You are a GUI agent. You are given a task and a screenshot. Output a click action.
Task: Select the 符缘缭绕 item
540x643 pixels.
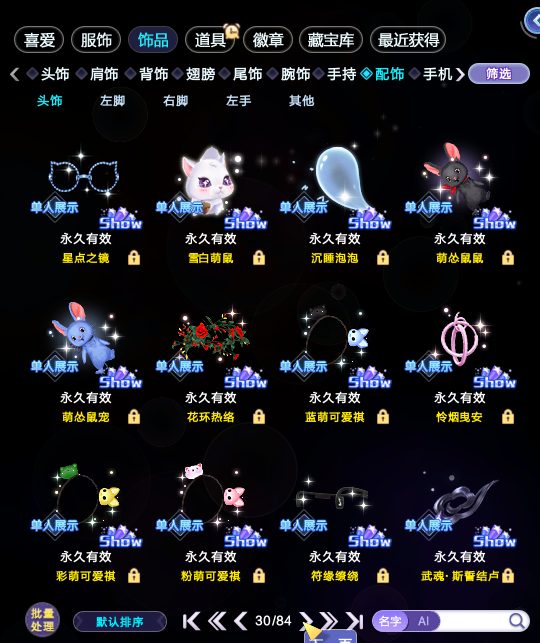coord(335,523)
